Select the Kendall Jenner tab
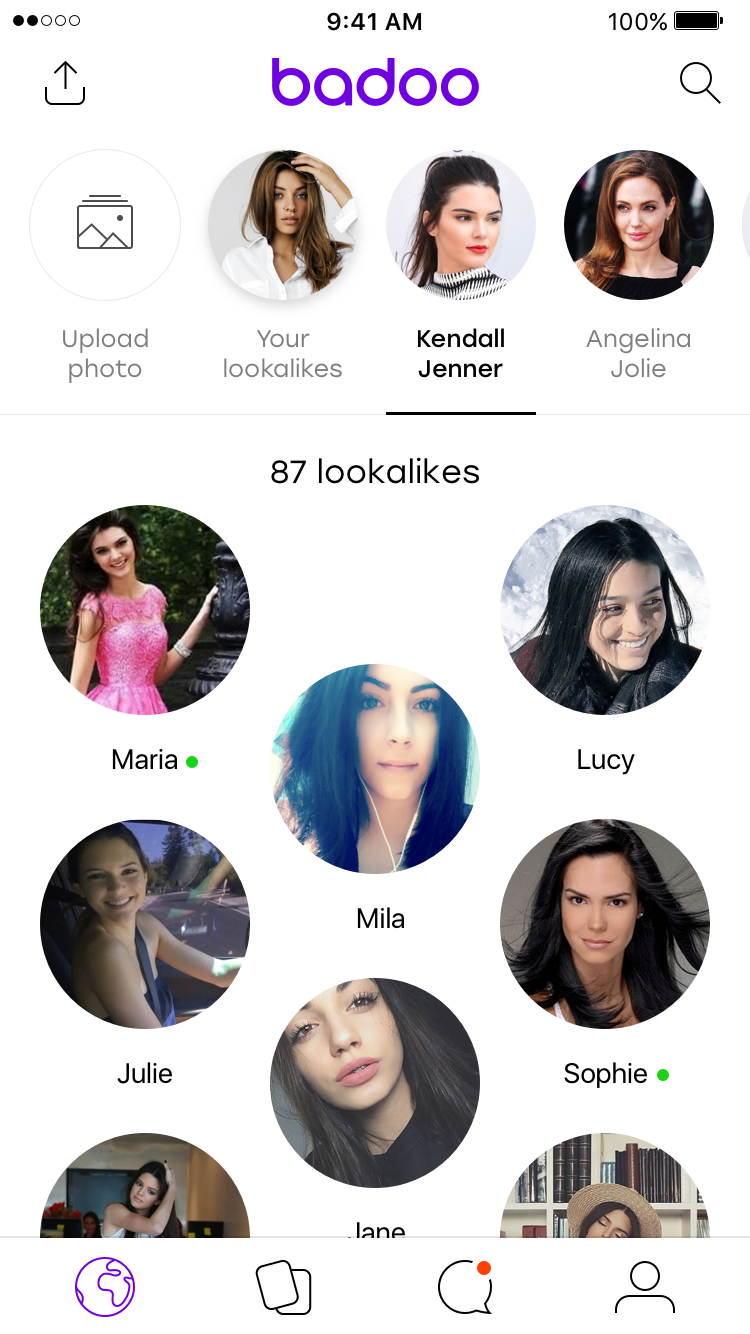 pyautogui.click(x=461, y=225)
